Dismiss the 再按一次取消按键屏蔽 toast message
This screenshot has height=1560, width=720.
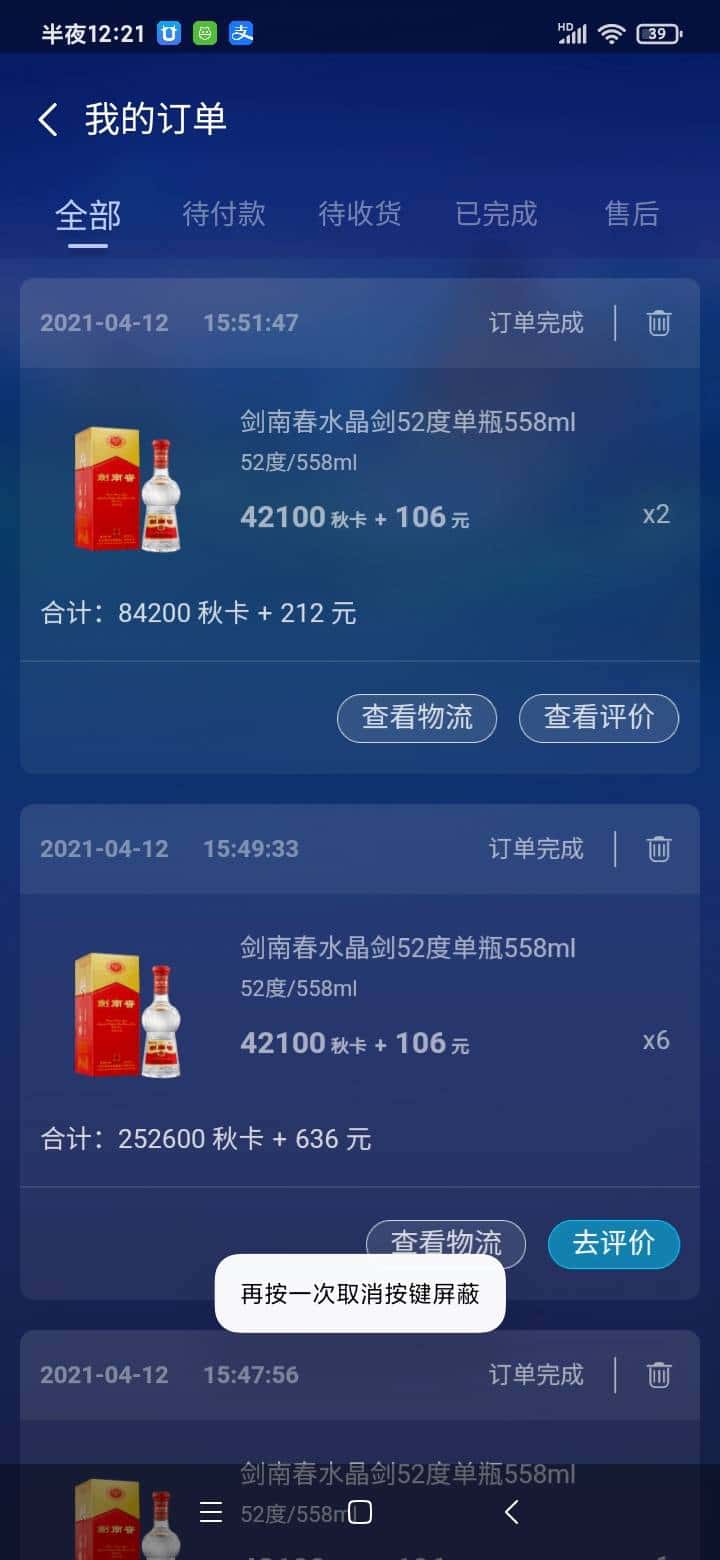360,1293
